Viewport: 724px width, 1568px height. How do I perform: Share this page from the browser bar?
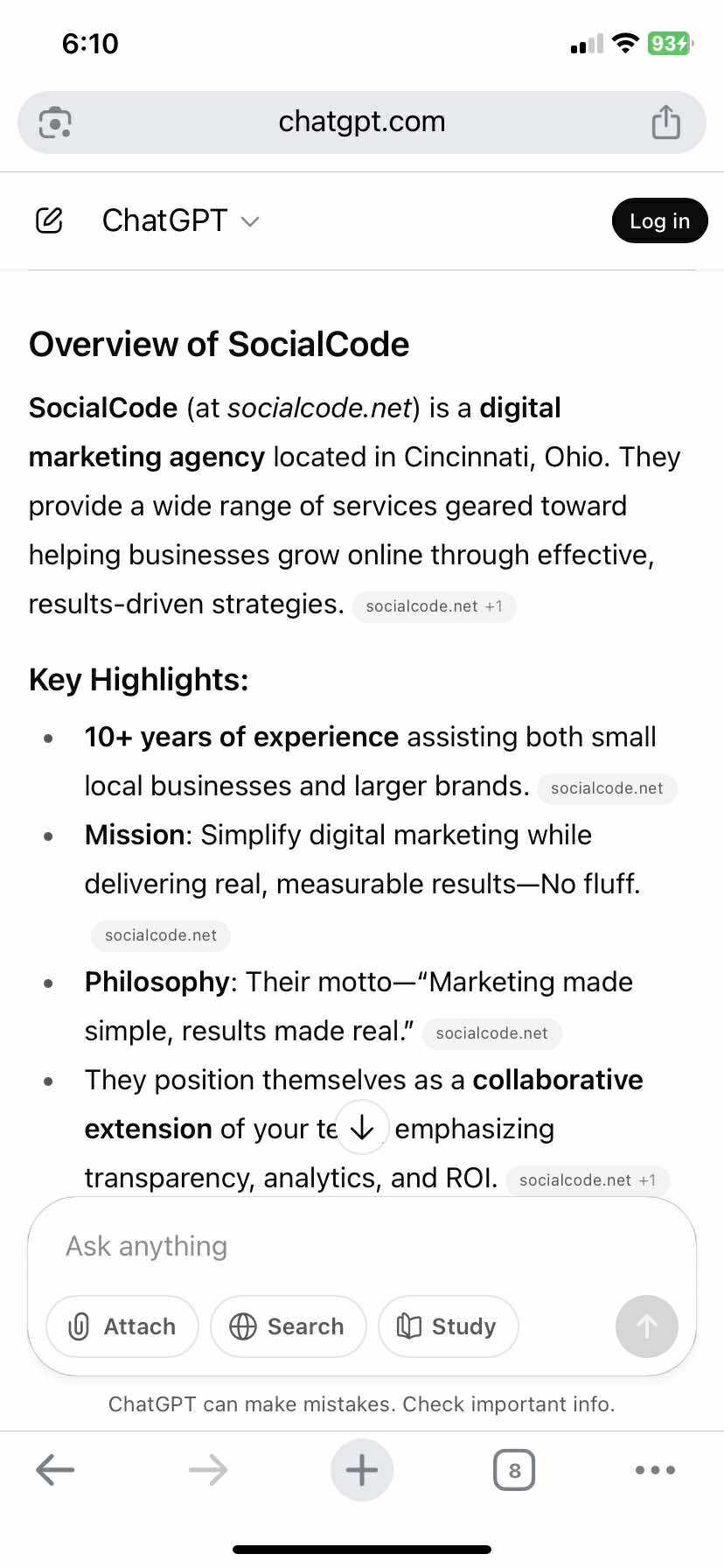pyautogui.click(x=665, y=122)
